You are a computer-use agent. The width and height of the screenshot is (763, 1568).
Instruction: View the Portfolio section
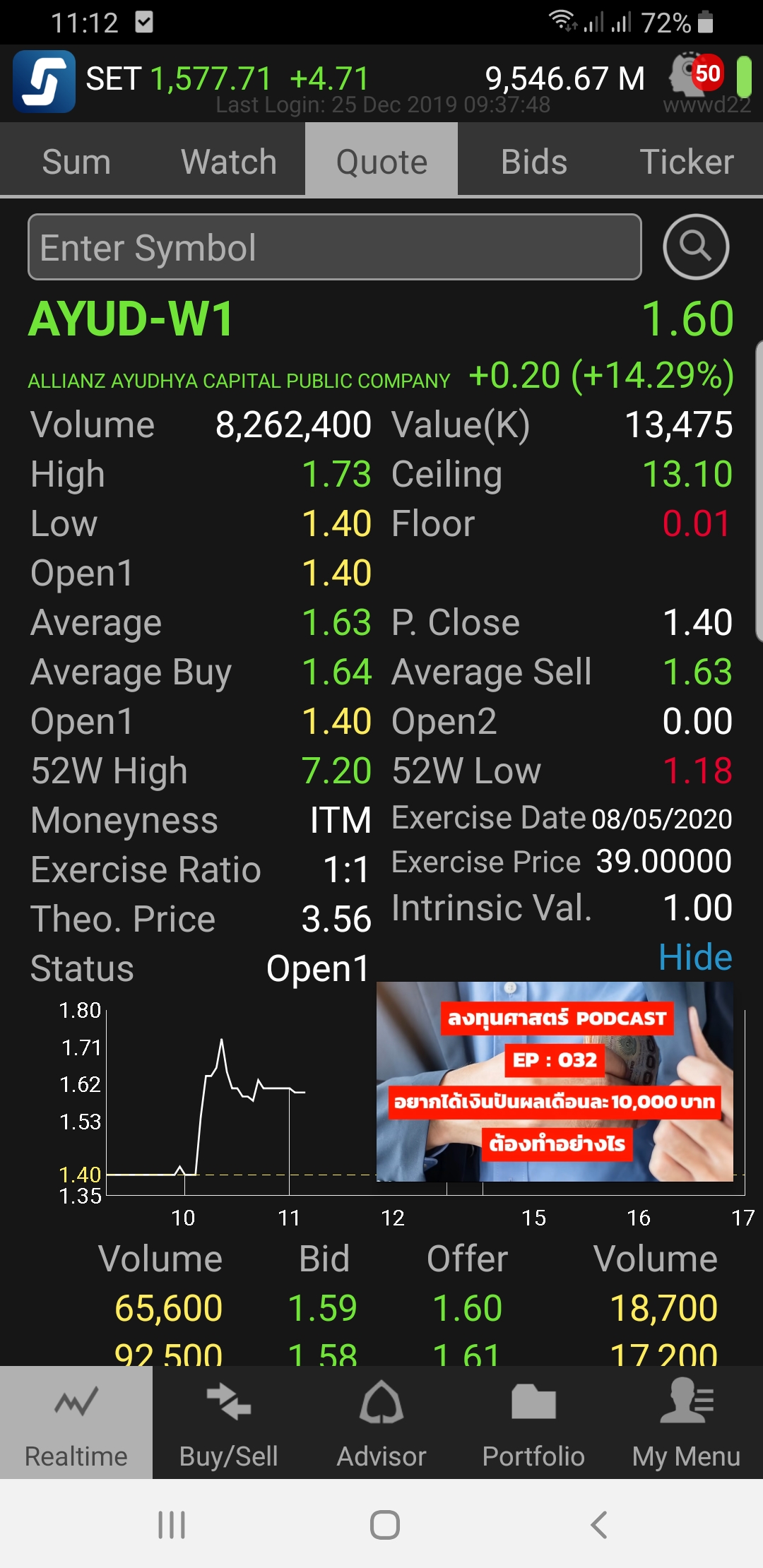[x=534, y=1423]
